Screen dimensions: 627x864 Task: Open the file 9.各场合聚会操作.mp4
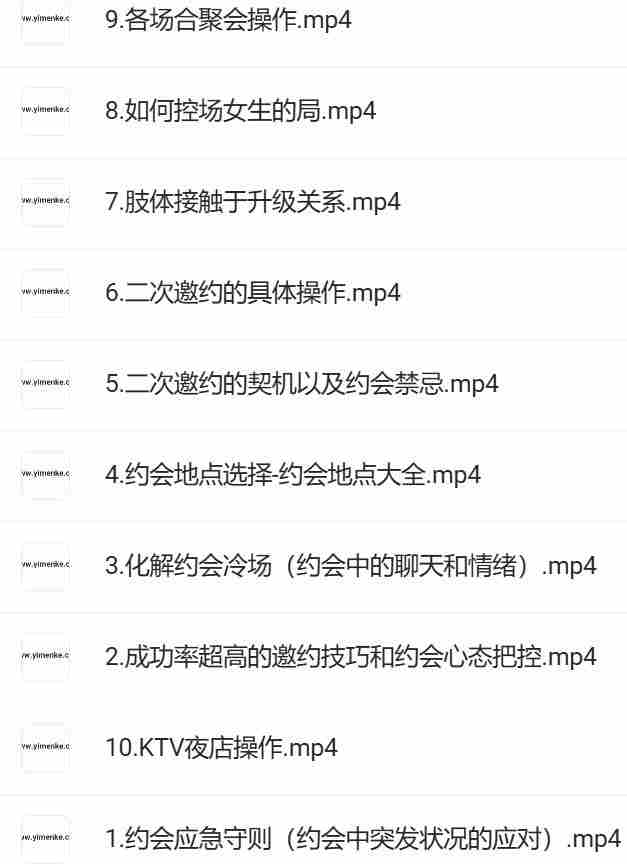point(228,20)
